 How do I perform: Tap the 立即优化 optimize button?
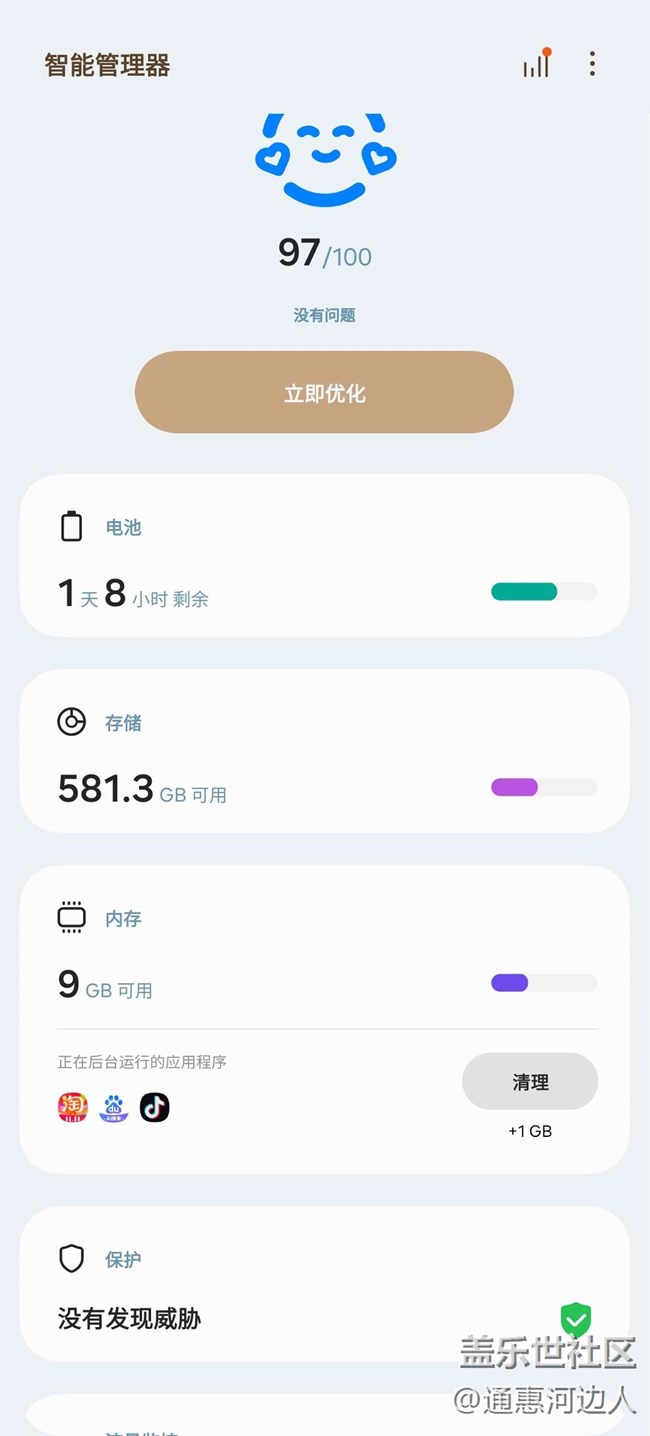coord(324,393)
